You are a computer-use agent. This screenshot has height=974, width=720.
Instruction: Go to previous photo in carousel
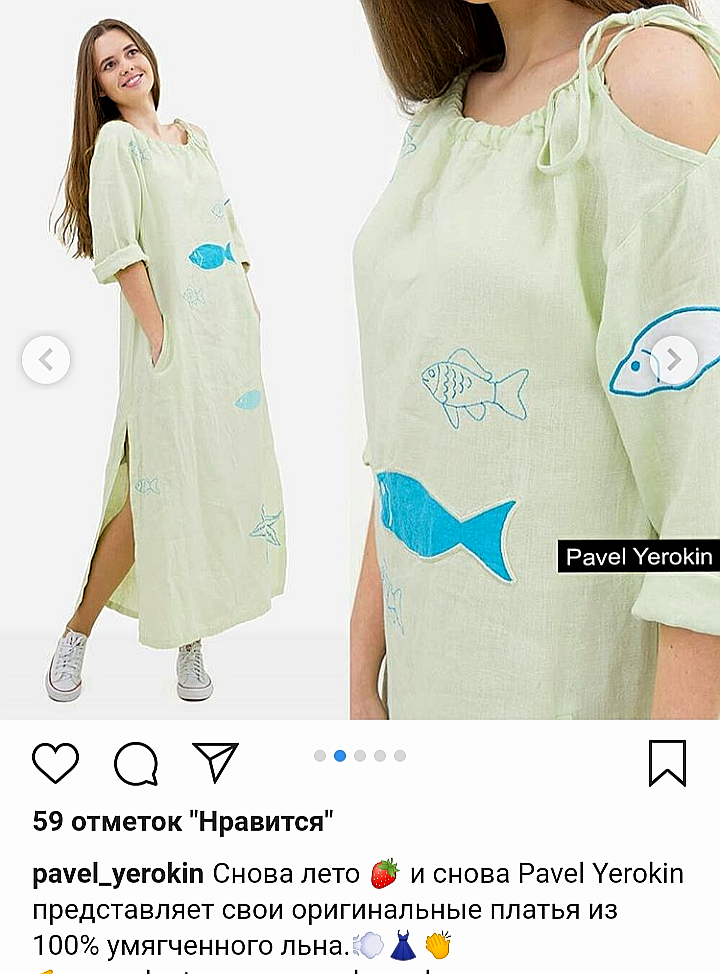click(x=46, y=360)
